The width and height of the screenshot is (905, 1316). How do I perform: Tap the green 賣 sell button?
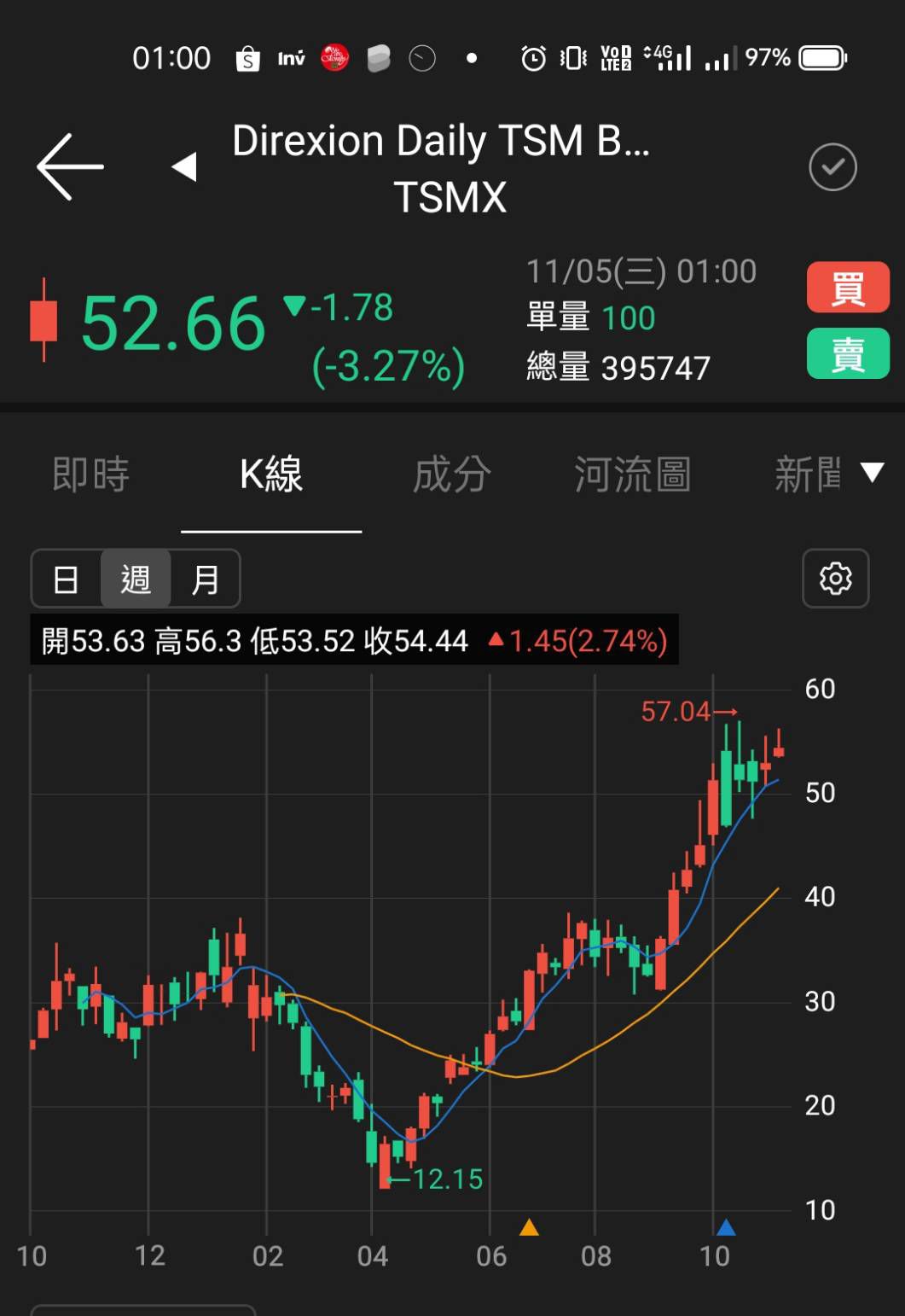[848, 353]
